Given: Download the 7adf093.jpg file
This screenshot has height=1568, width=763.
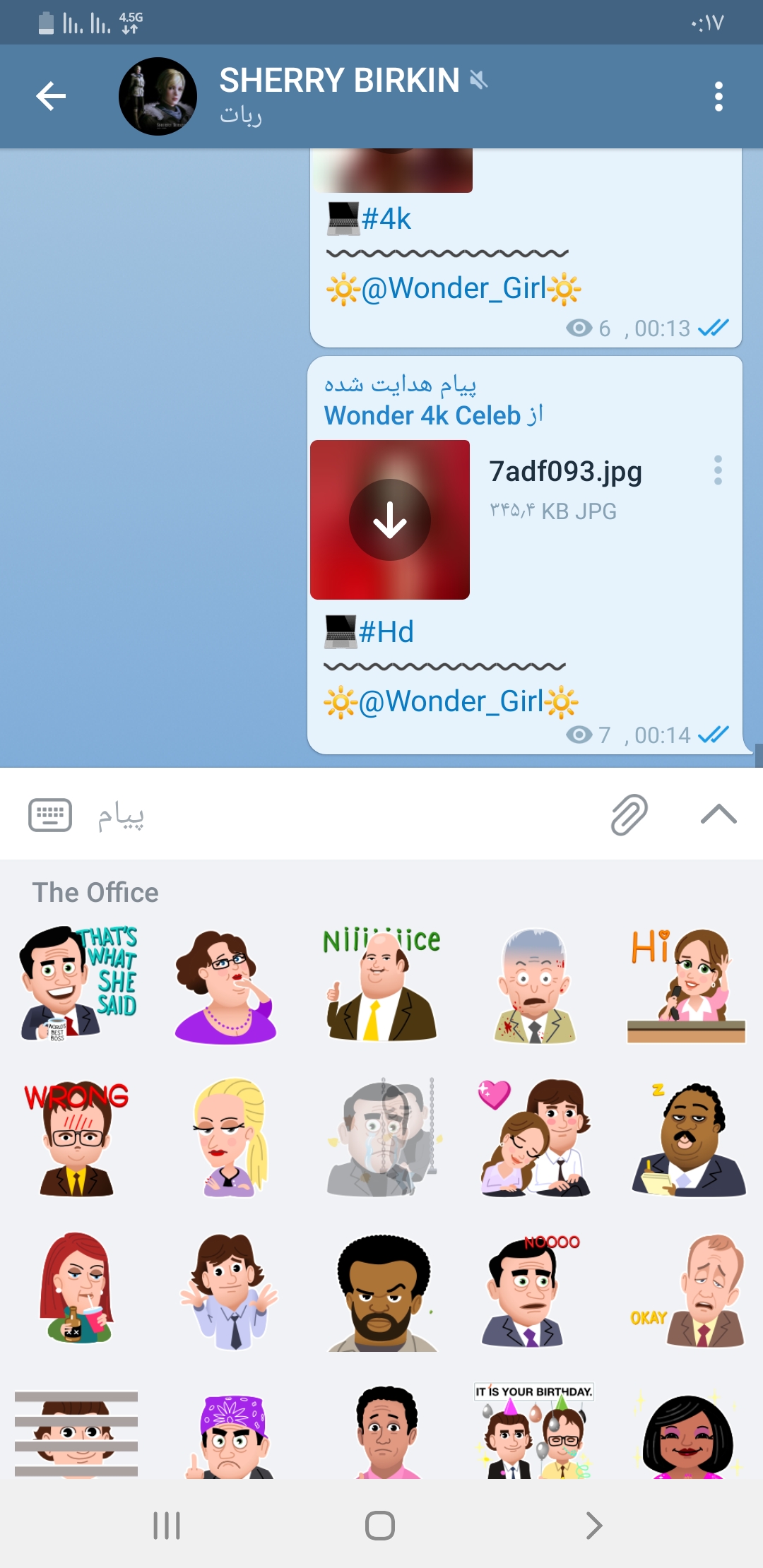Looking at the screenshot, I should point(390,520).
